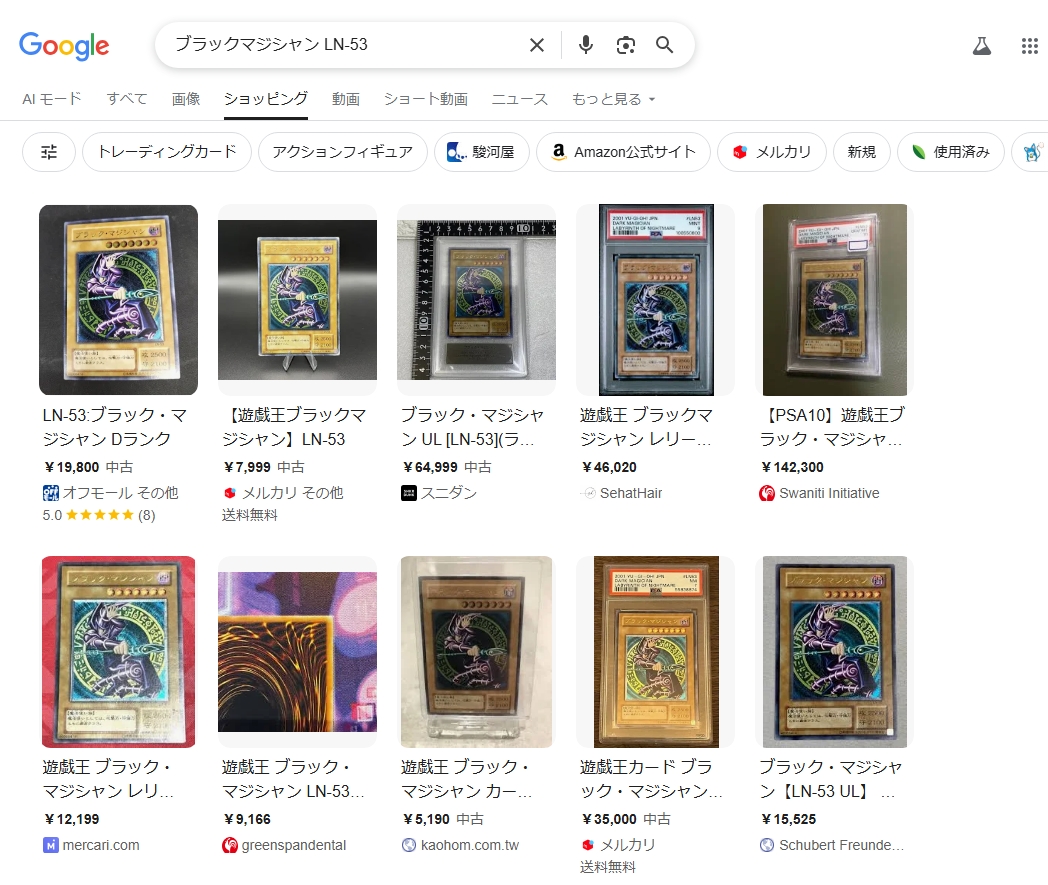
Task: Open the filter settings button
Action: coord(49,152)
